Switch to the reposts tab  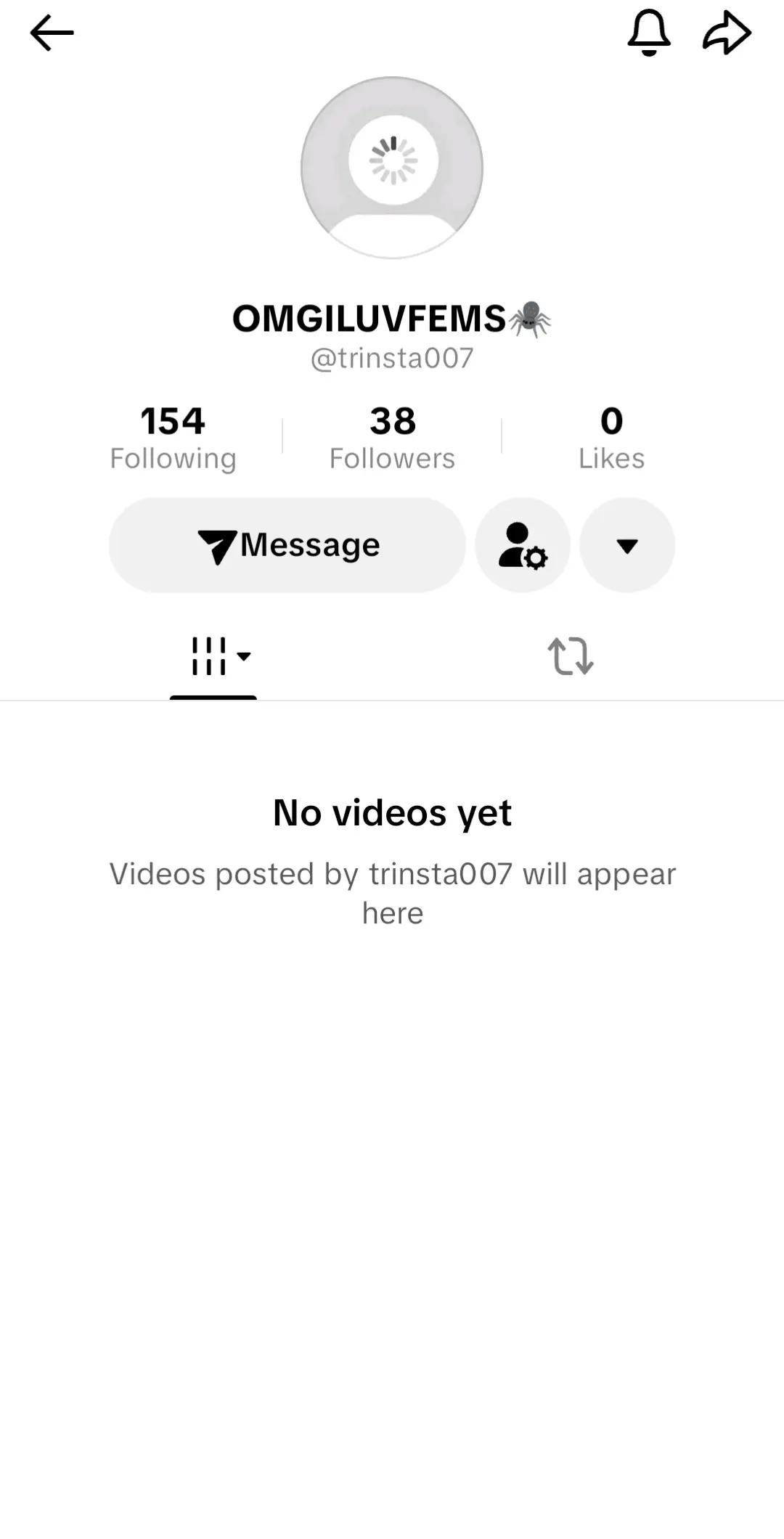pos(571,656)
